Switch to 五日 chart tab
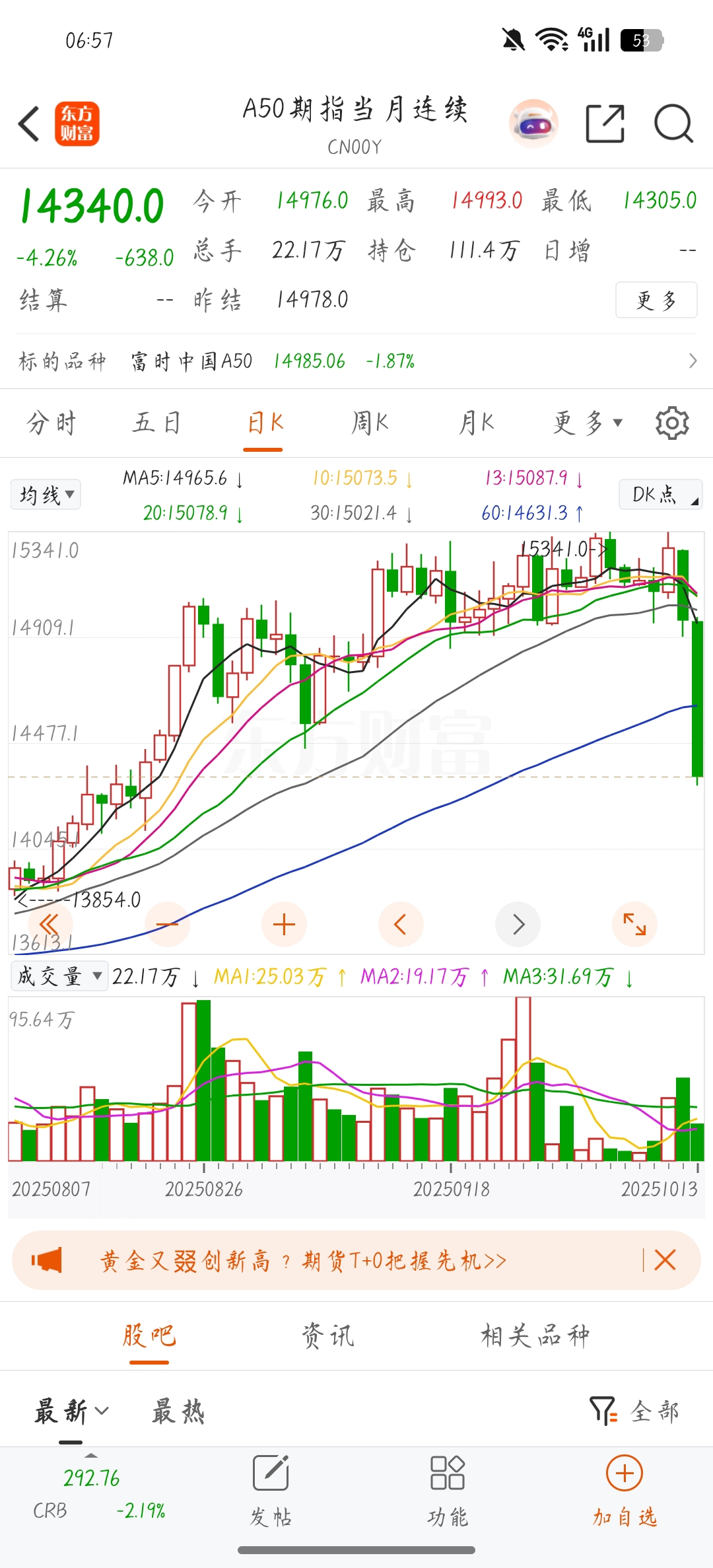The width and height of the screenshot is (713, 1568). pos(156,423)
